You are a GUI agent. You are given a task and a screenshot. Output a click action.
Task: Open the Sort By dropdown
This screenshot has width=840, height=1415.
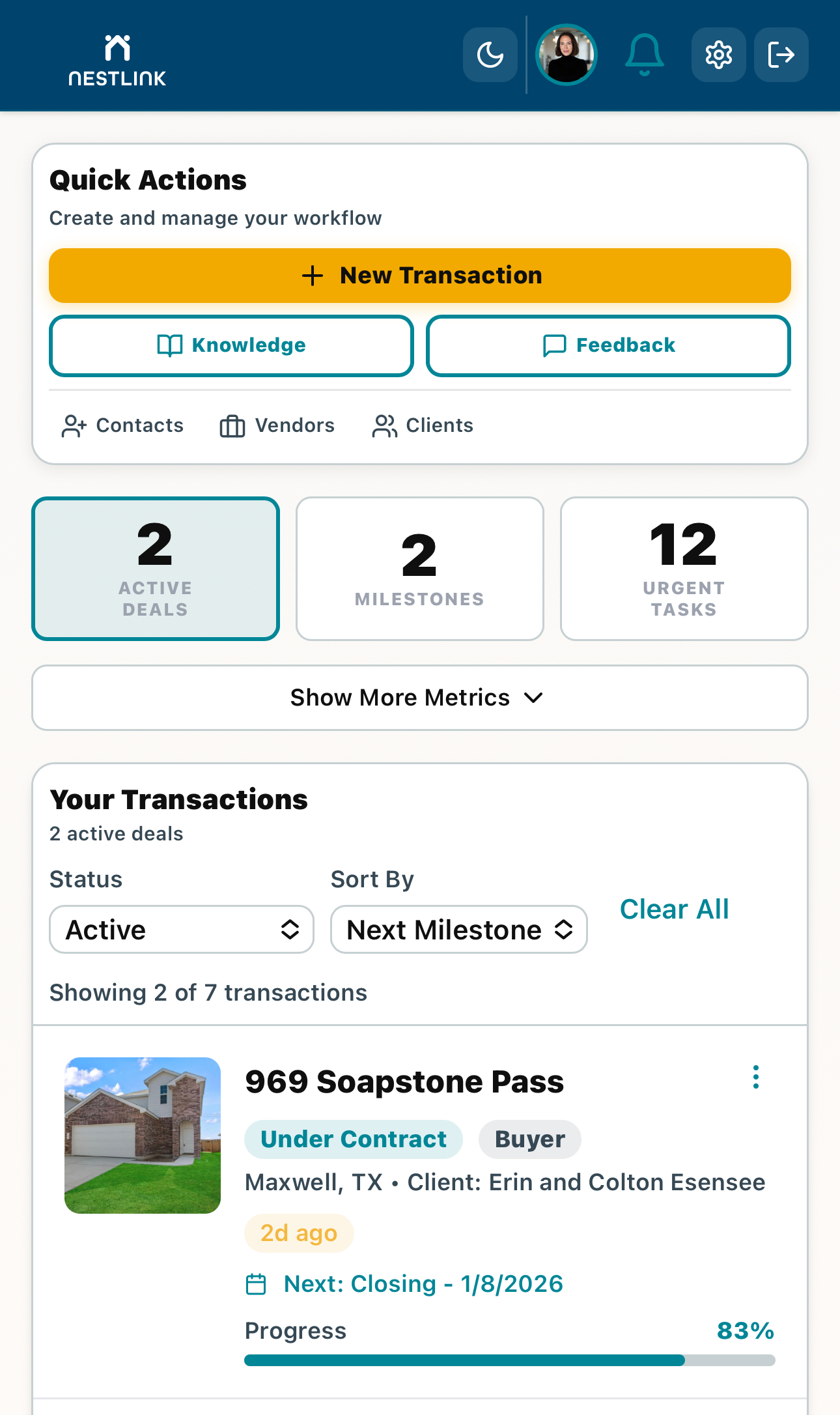458,930
